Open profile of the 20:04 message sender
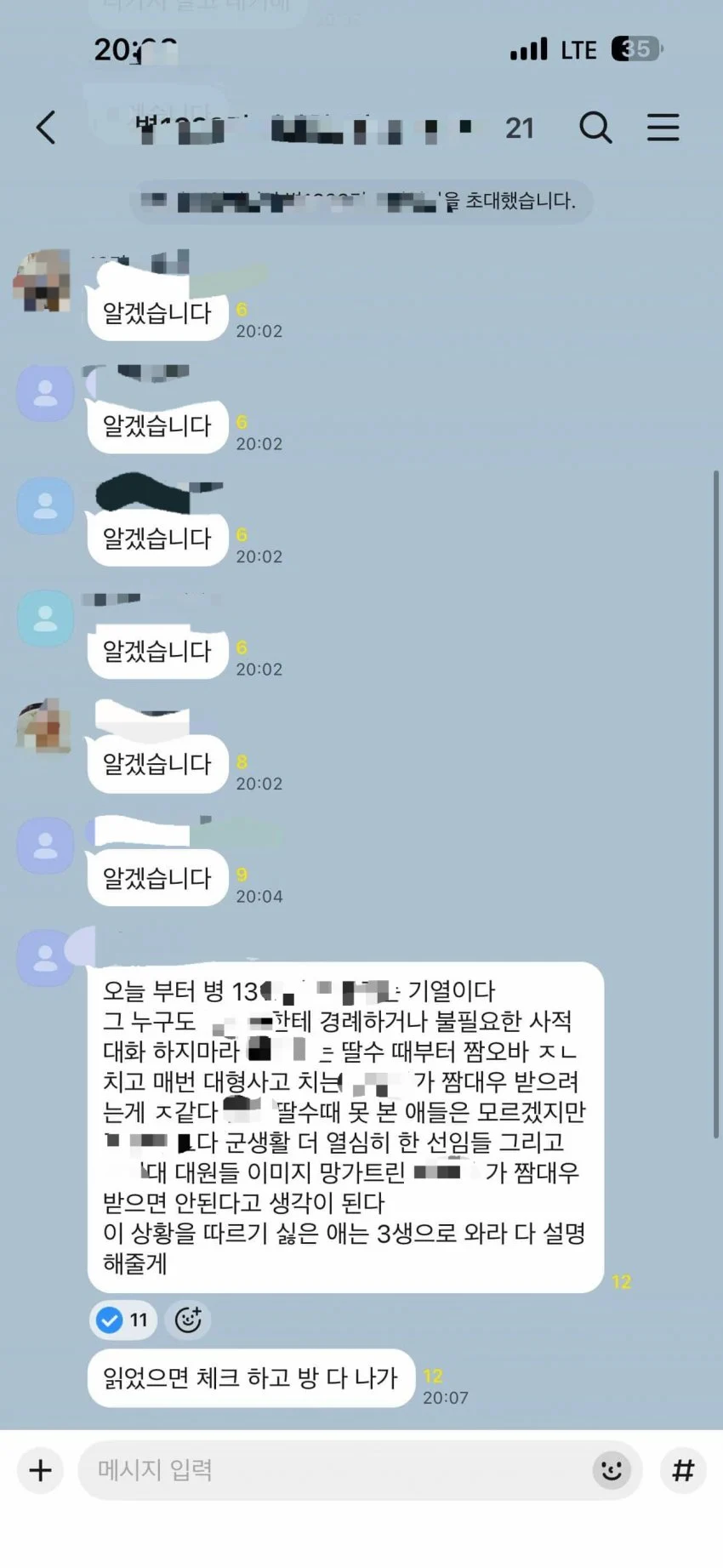Viewport: 723px width, 1568px height. point(45,845)
